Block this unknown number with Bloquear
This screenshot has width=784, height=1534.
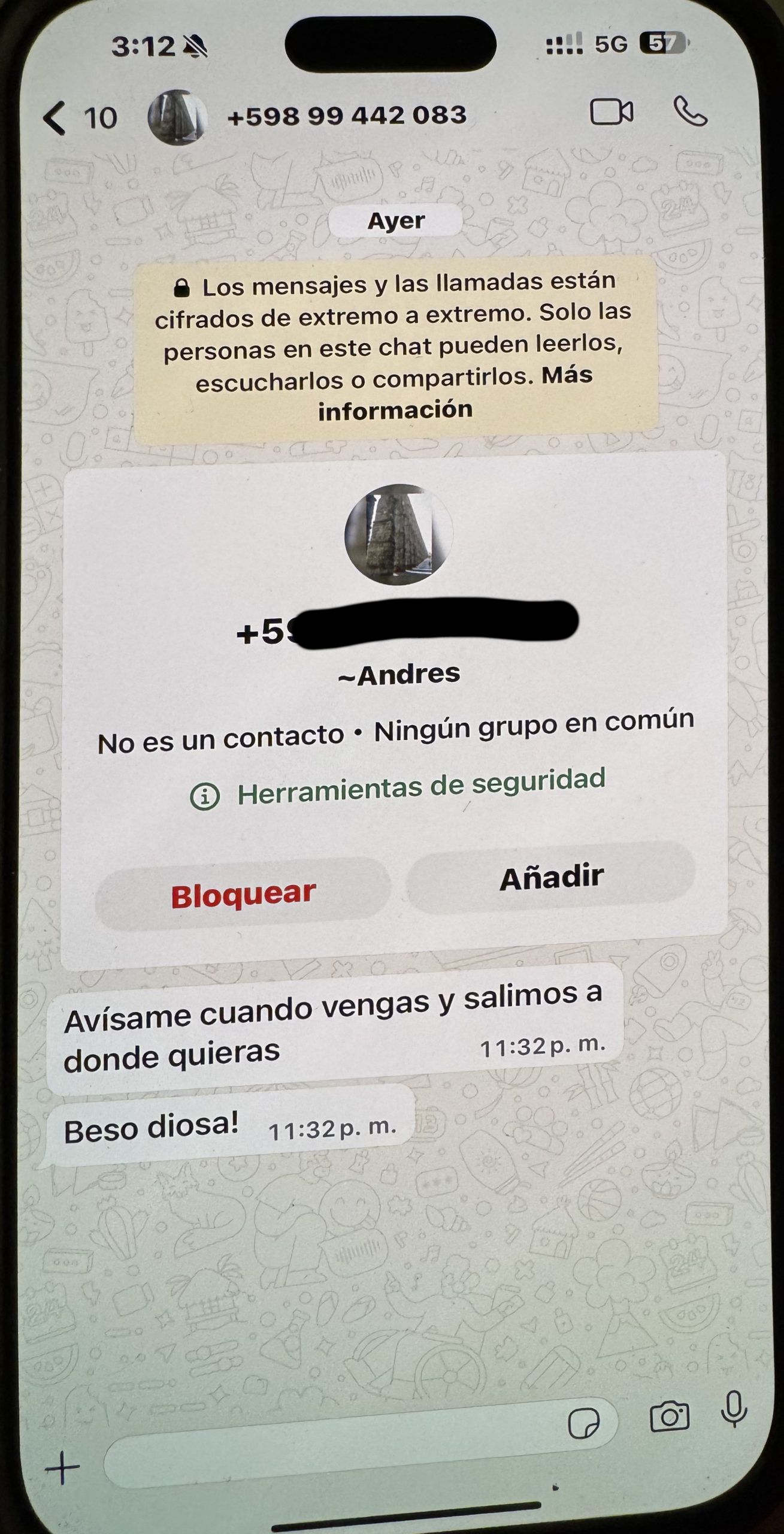coord(243,895)
